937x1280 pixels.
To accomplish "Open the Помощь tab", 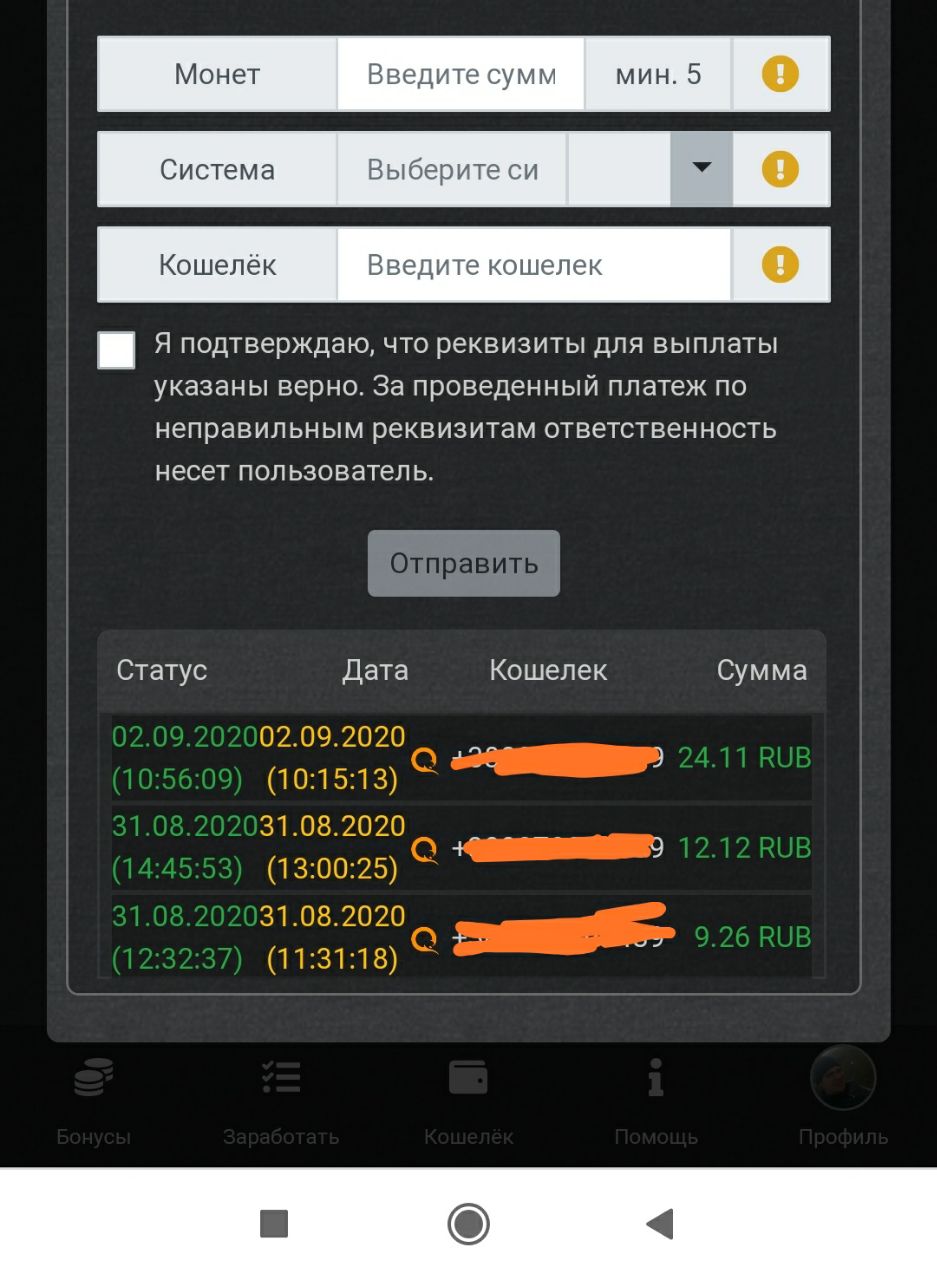I will pos(656,1099).
